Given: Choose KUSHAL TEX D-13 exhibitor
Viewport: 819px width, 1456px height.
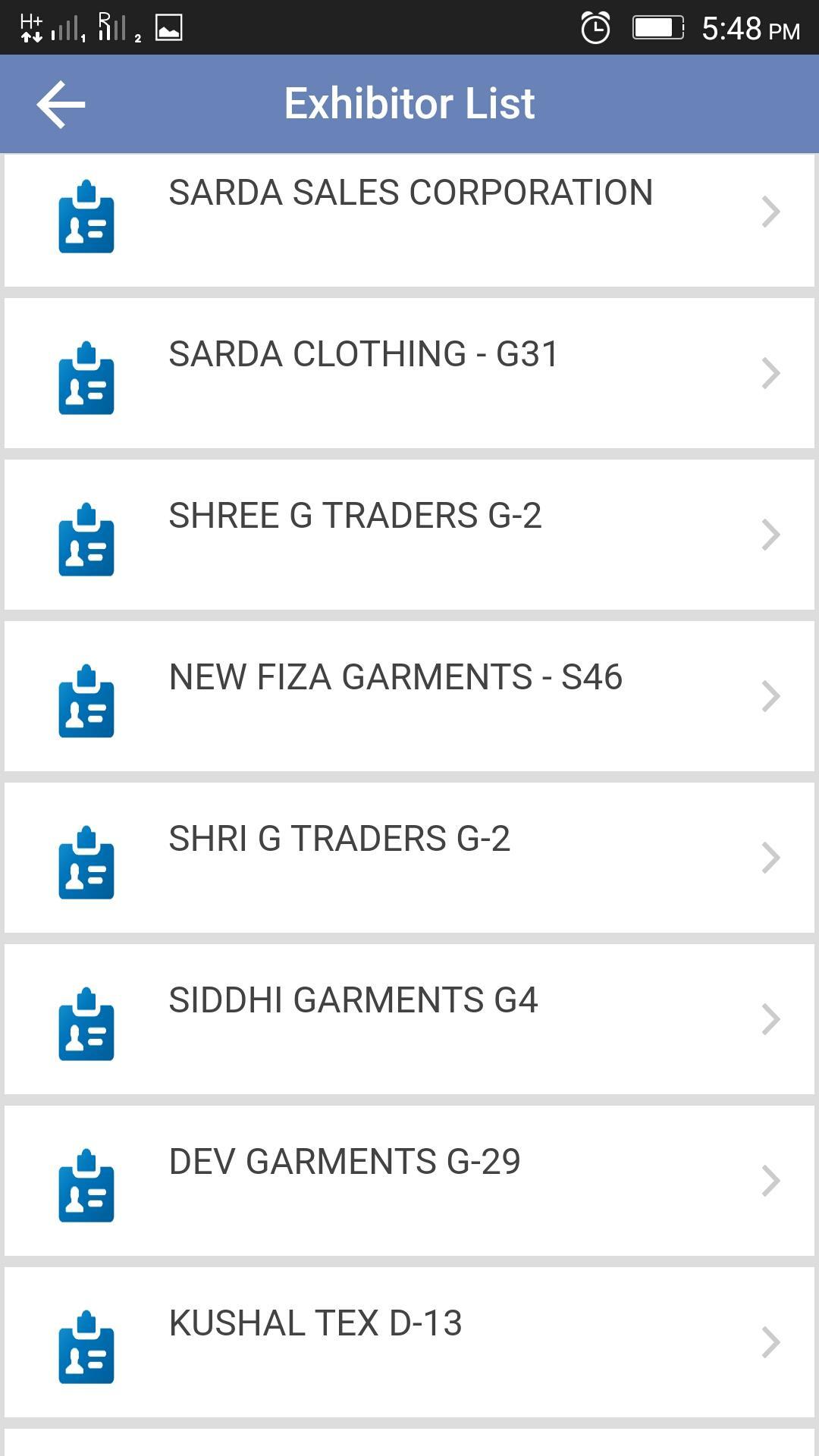Looking at the screenshot, I should click(409, 1342).
